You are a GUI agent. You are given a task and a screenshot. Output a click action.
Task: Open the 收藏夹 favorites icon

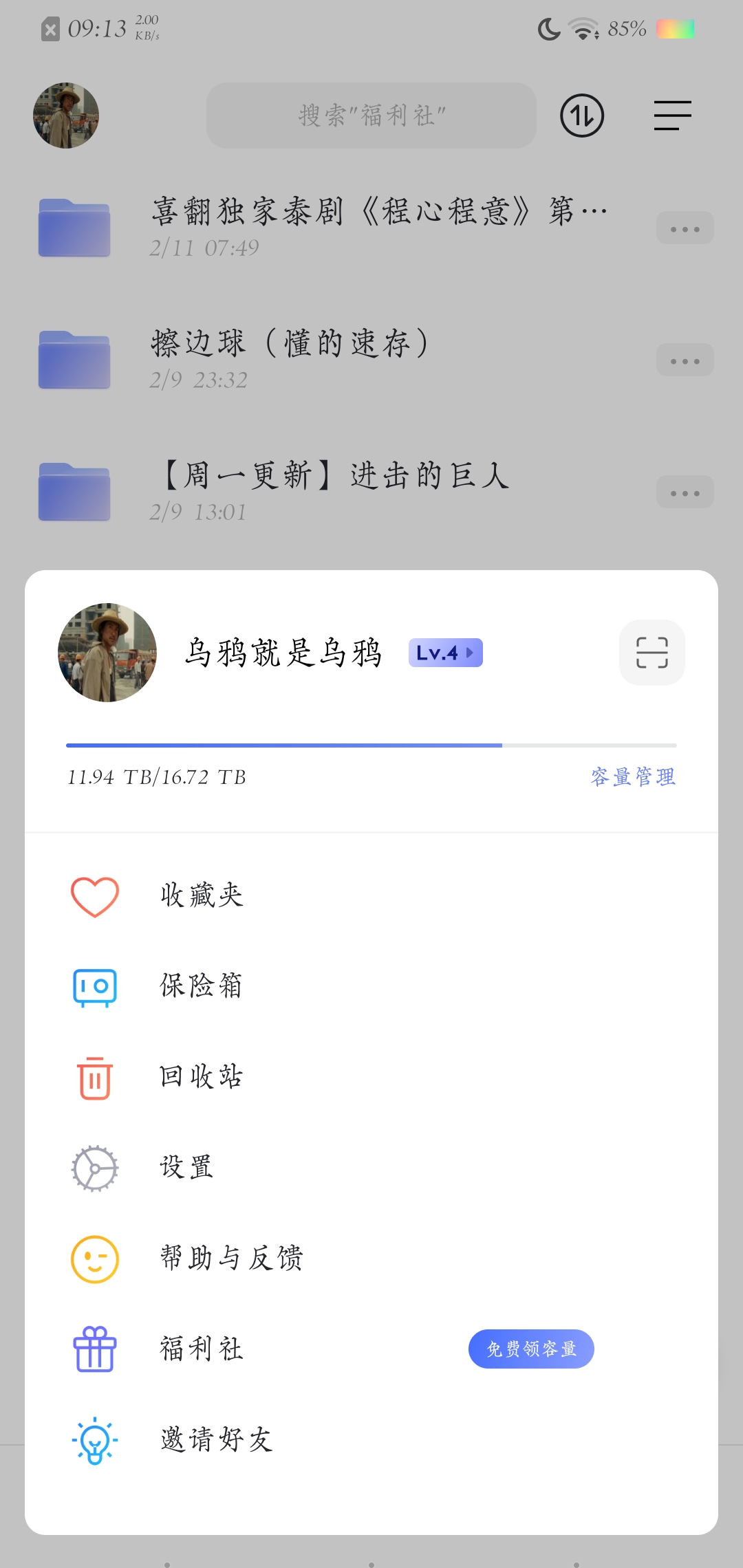(x=94, y=895)
